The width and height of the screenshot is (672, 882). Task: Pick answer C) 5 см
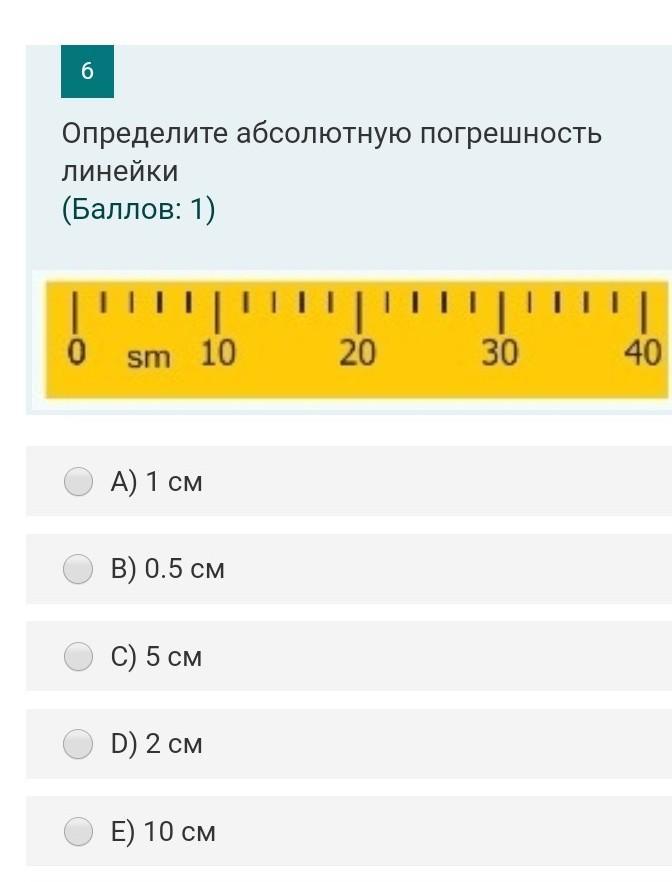pos(78,657)
